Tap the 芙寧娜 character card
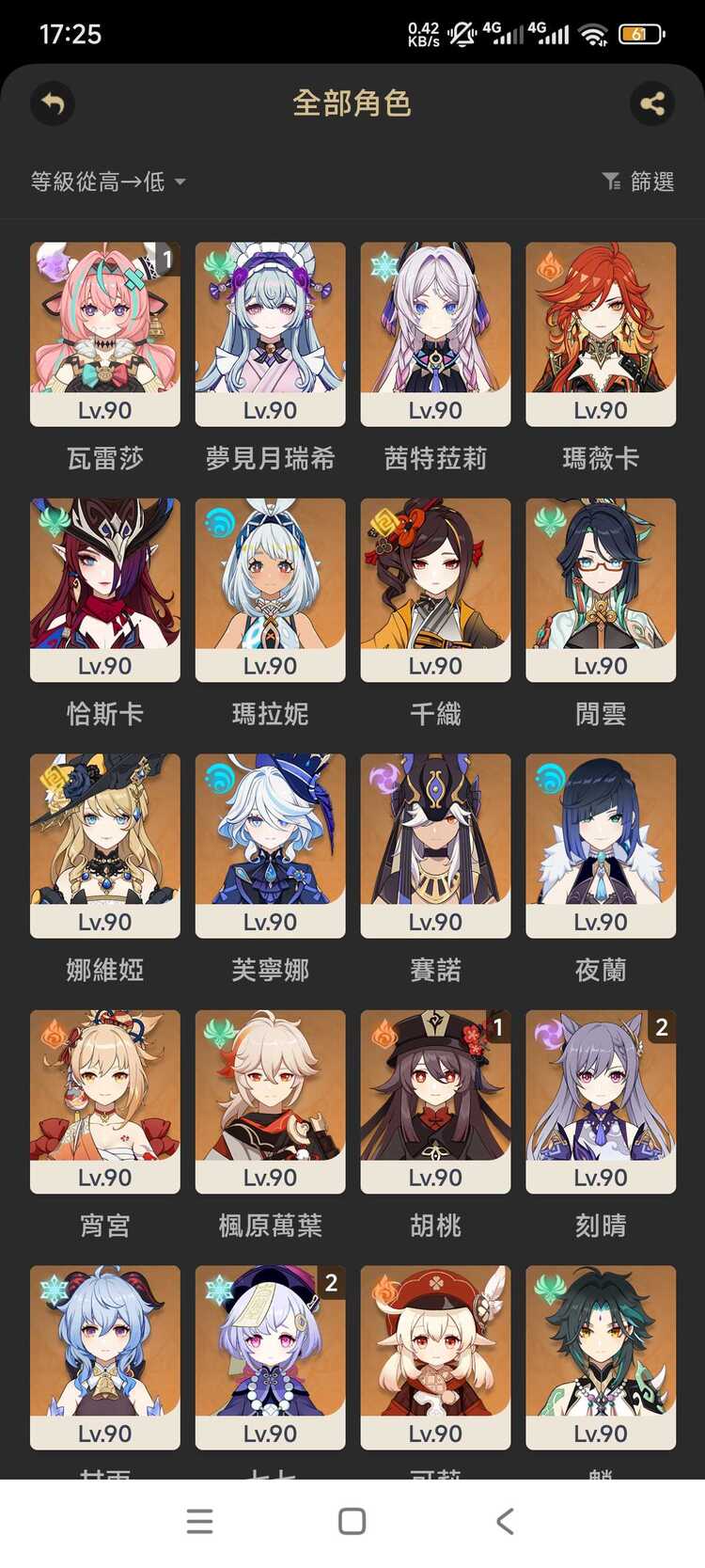The image size is (705, 1568). click(x=271, y=846)
